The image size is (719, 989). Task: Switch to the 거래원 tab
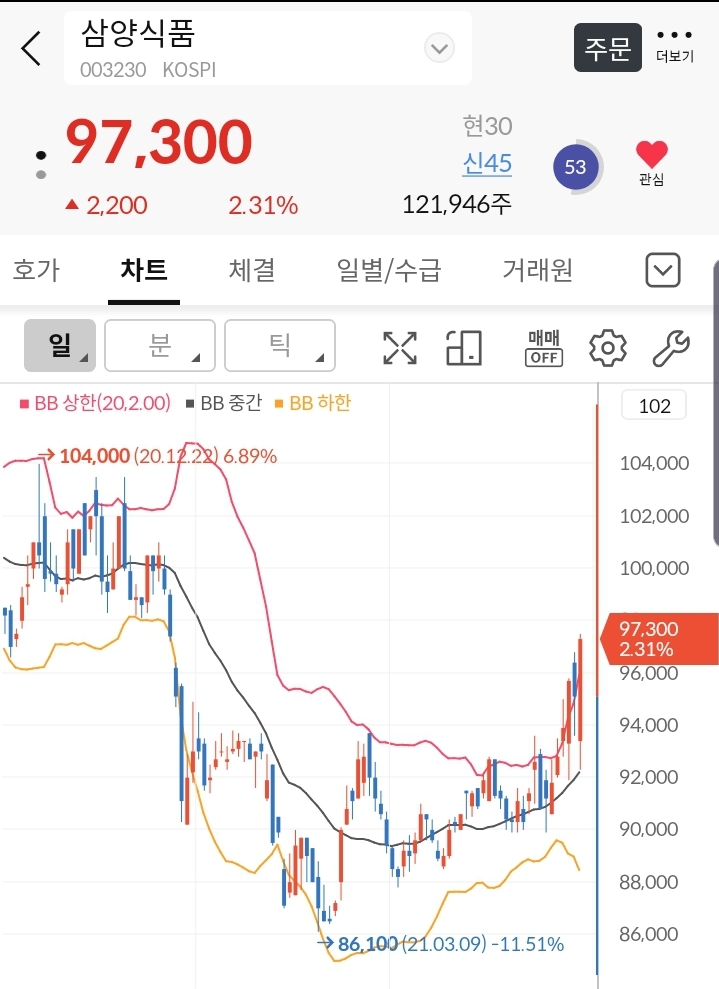pyautogui.click(x=537, y=270)
